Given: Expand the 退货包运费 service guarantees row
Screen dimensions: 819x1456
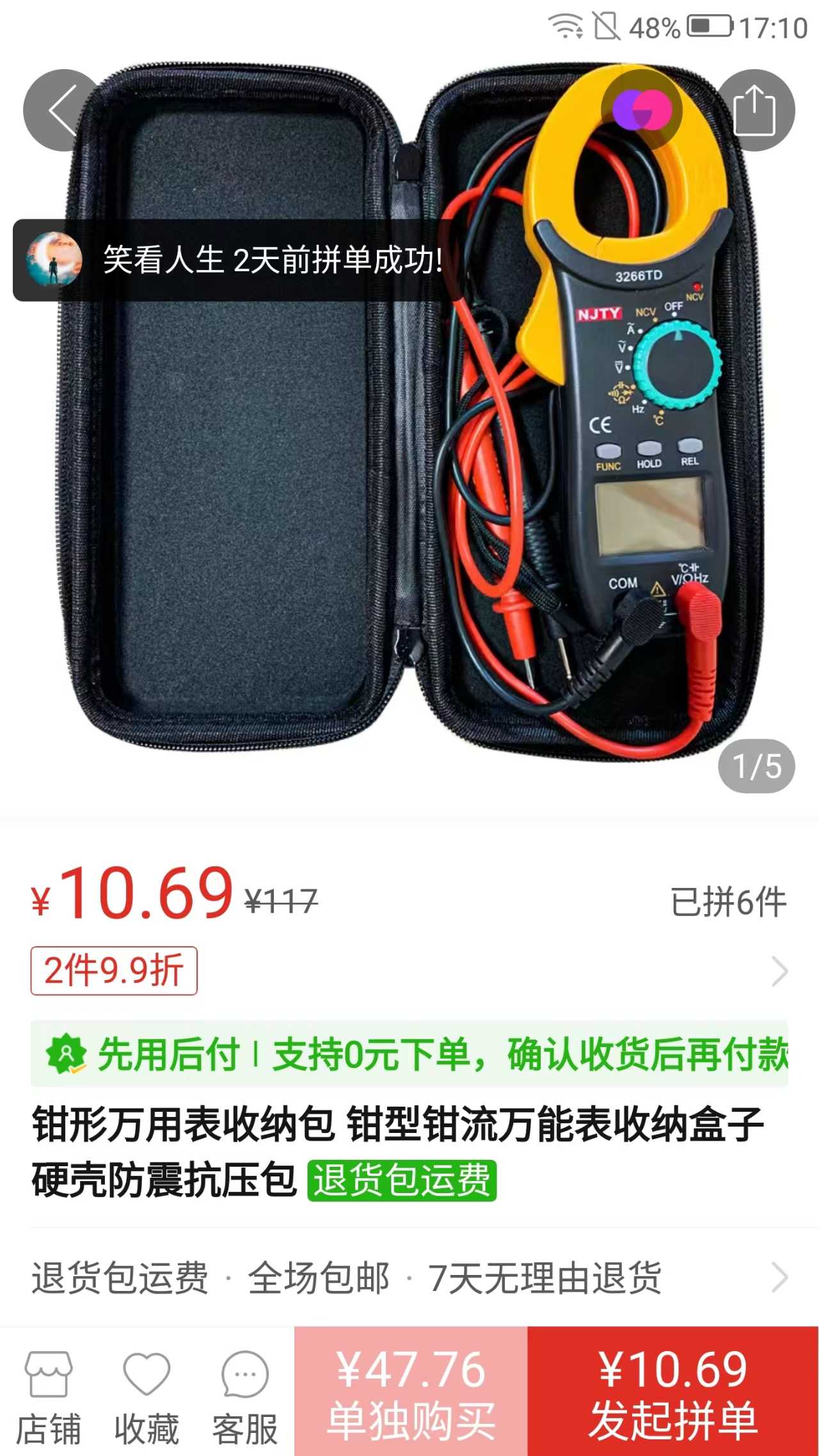Looking at the screenshot, I should (x=409, y=1278).
